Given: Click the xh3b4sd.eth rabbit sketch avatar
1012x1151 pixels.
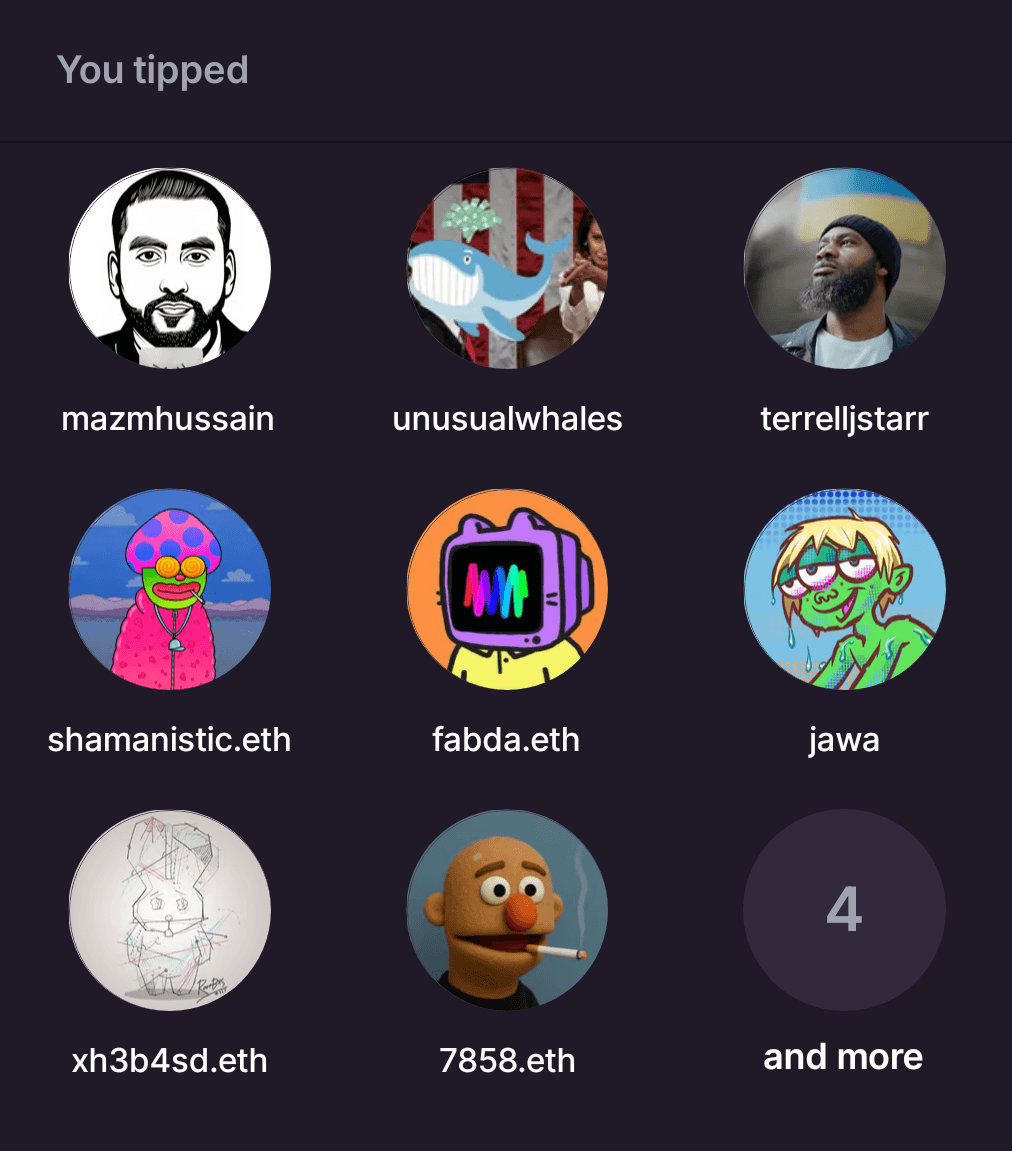Looking at the screenshot, I should [169, 910].
